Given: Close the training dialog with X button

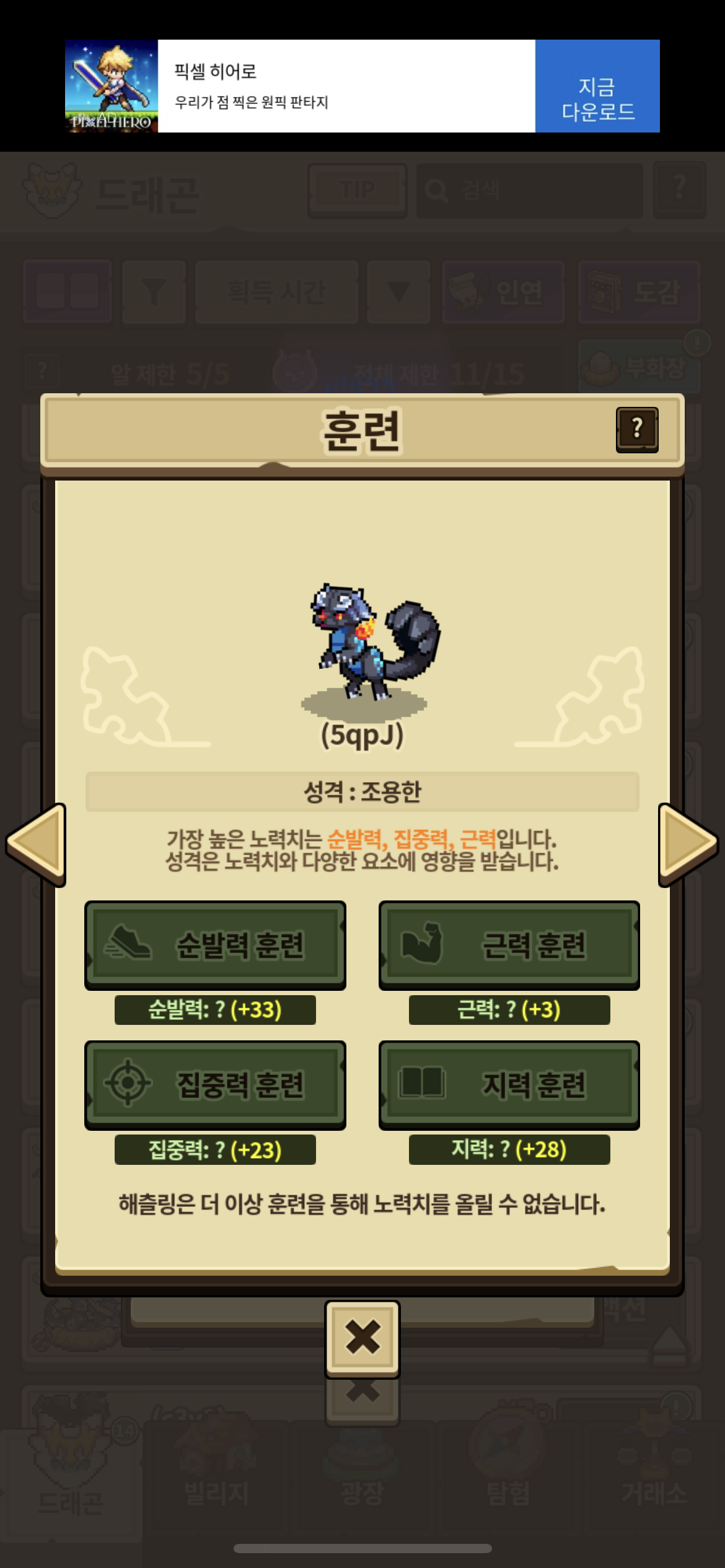Looking at the screenshot, I should [x=362, y=1338].
